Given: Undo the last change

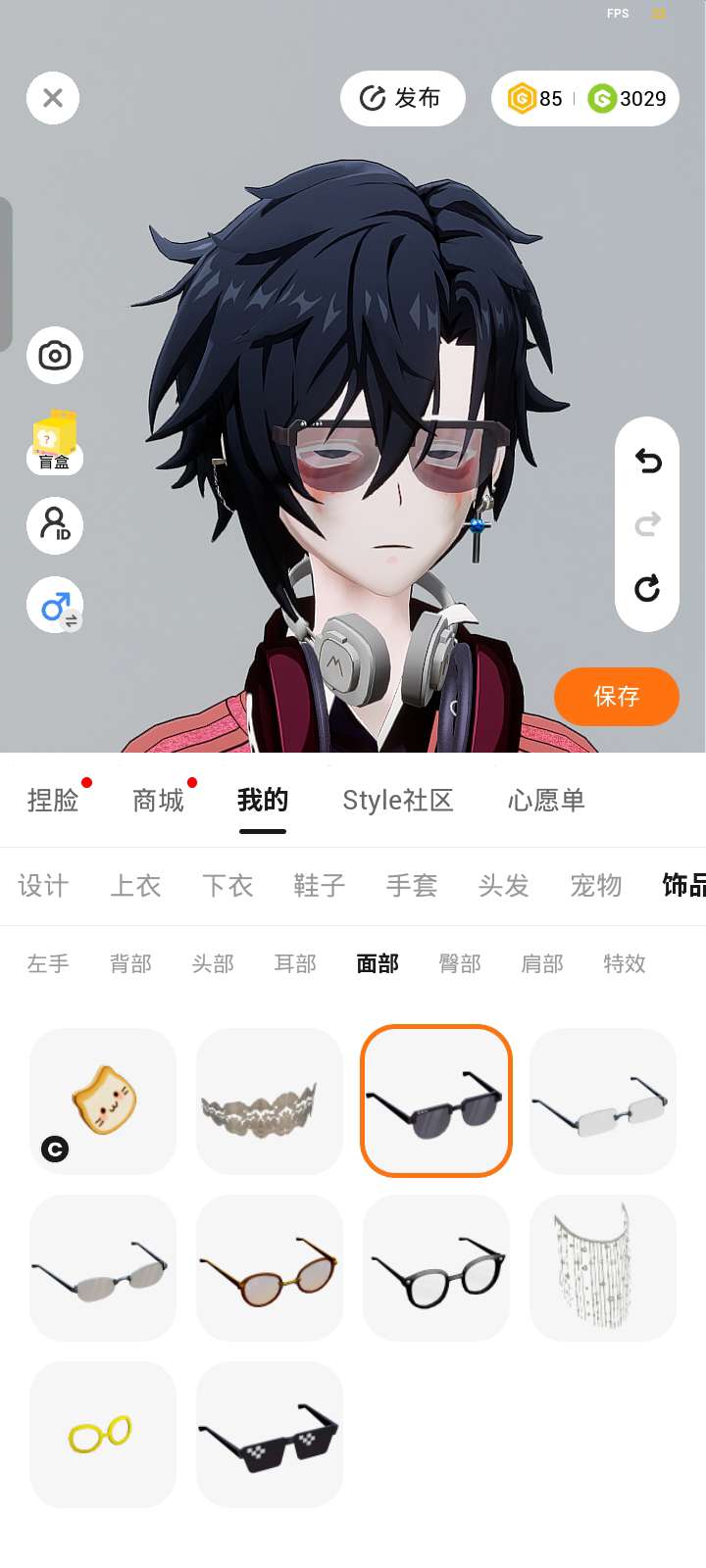Looking at the screenshot, I should pos(647,461).
